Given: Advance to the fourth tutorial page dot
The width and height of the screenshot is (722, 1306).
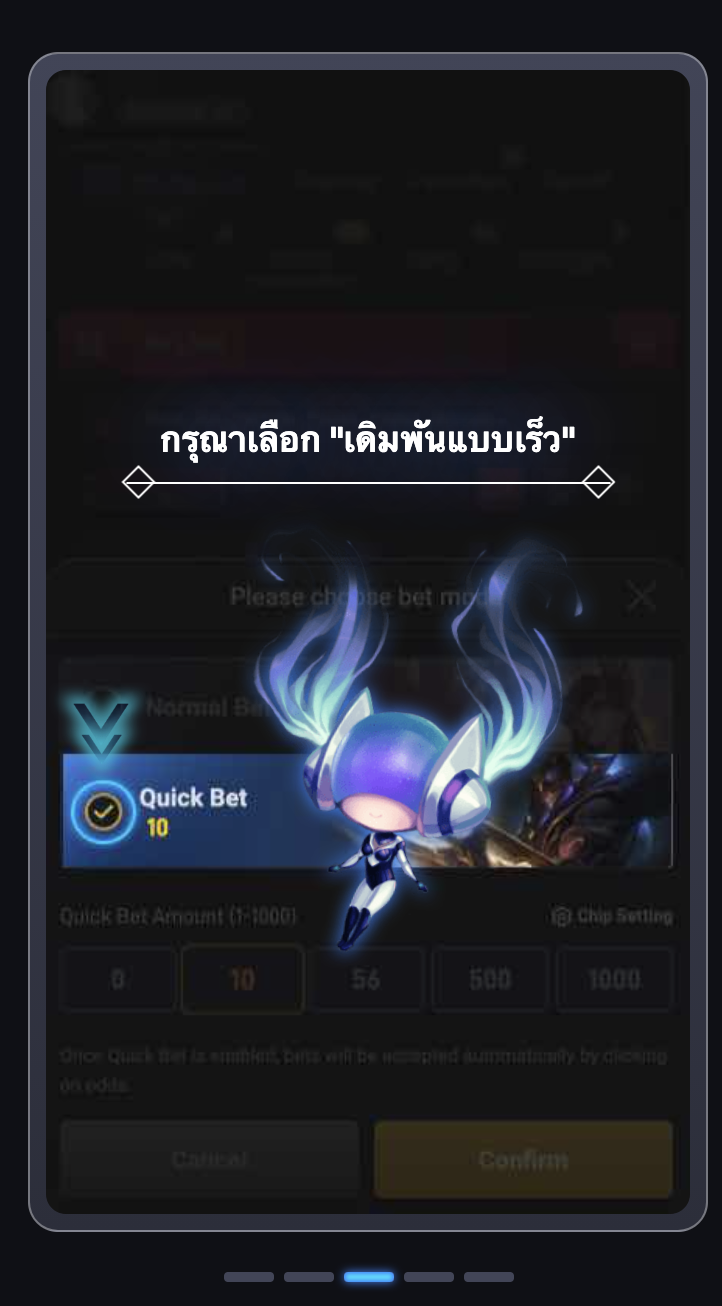Looking at the screenshot, I should pyautogui.click(x=429, y=1277).
